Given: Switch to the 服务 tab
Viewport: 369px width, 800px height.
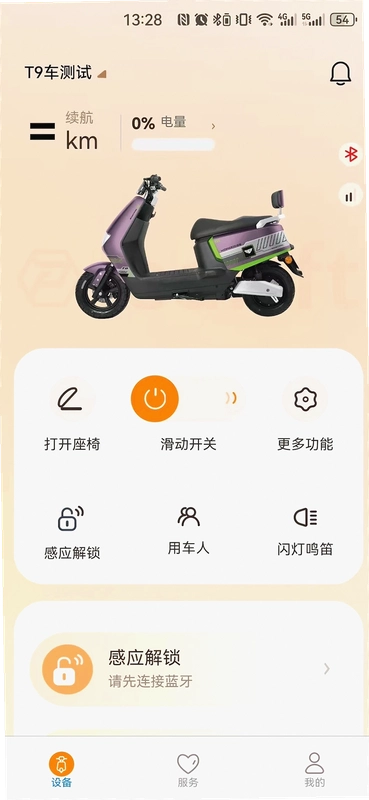Looking at the screenshot, I should [188, 770].
